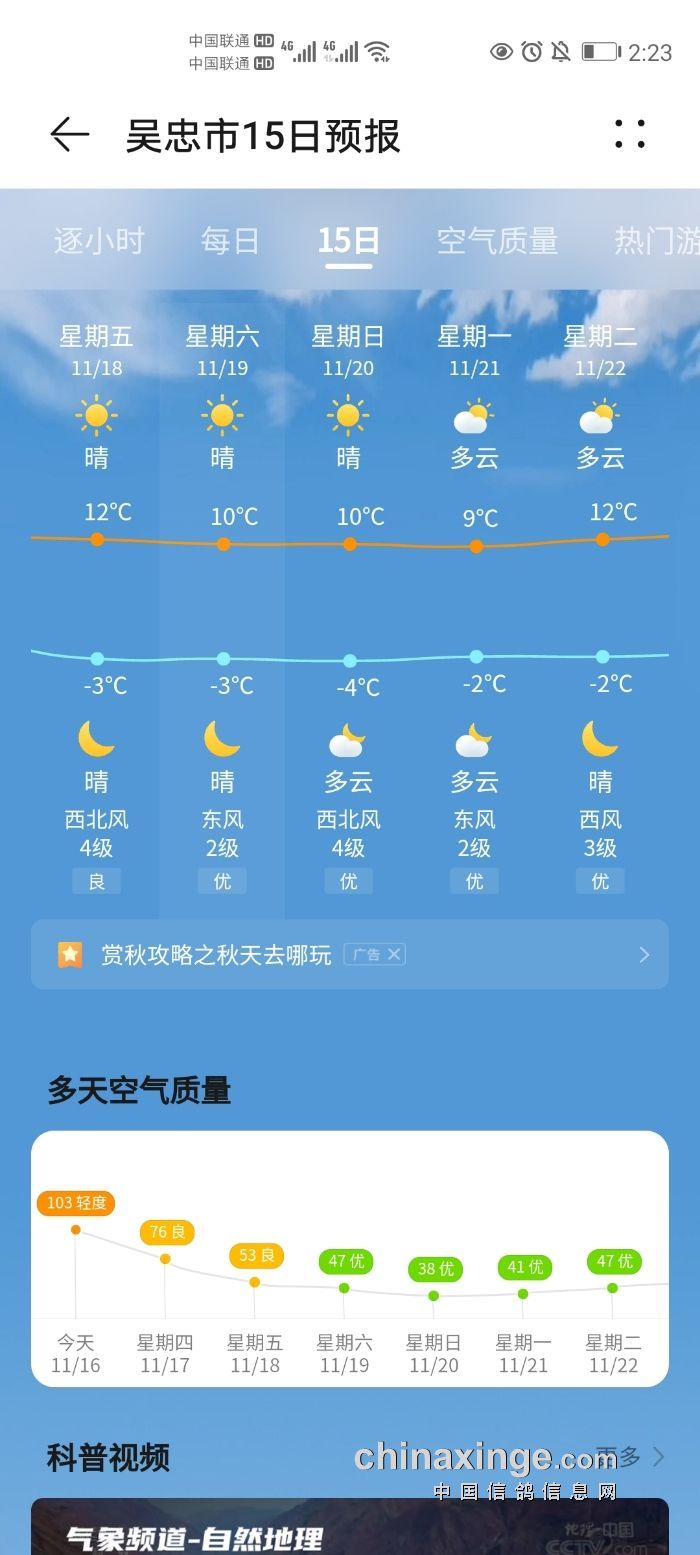Screen dimensions: 700x1555
Task: Open 赏秋攻略之秋天去哪玩 banner
Action: point(215,955)
